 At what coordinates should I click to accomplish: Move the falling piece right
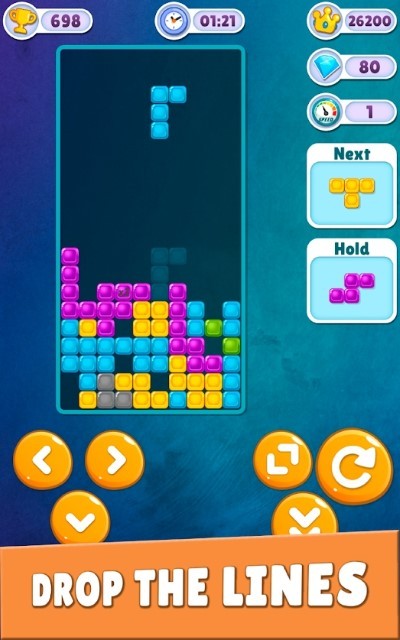[x=115, y=460]
